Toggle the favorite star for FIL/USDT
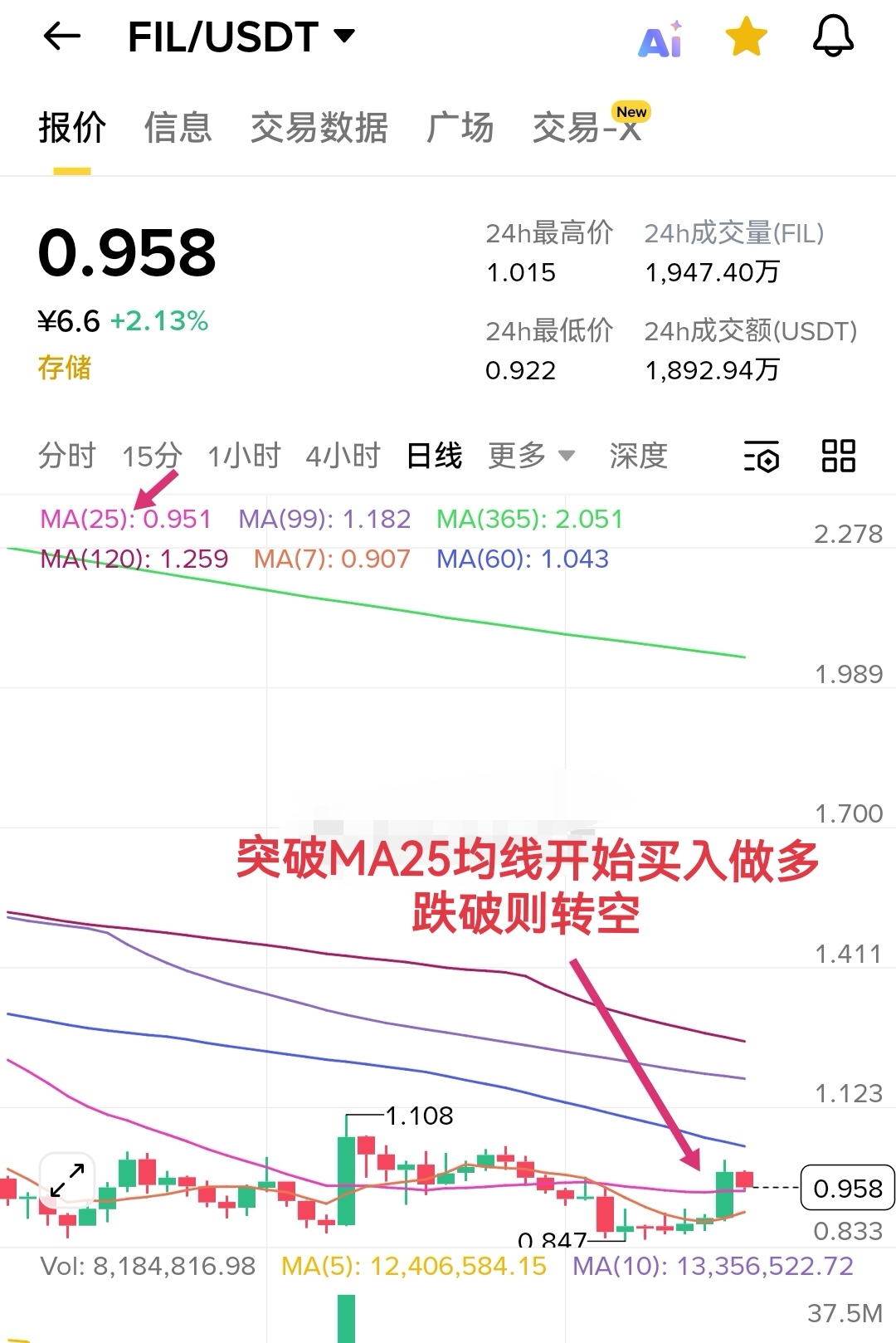Viewport: 896px width, 1343px height. click(746, 37)
